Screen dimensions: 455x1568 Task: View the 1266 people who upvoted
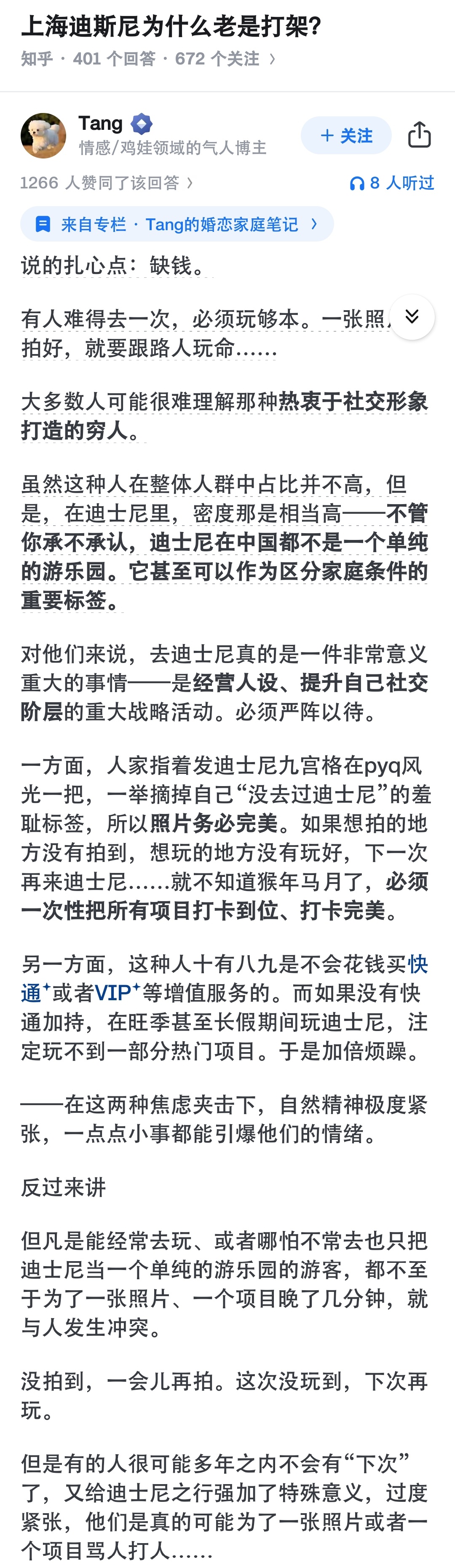pyautogui.click(x=107, y=183)
